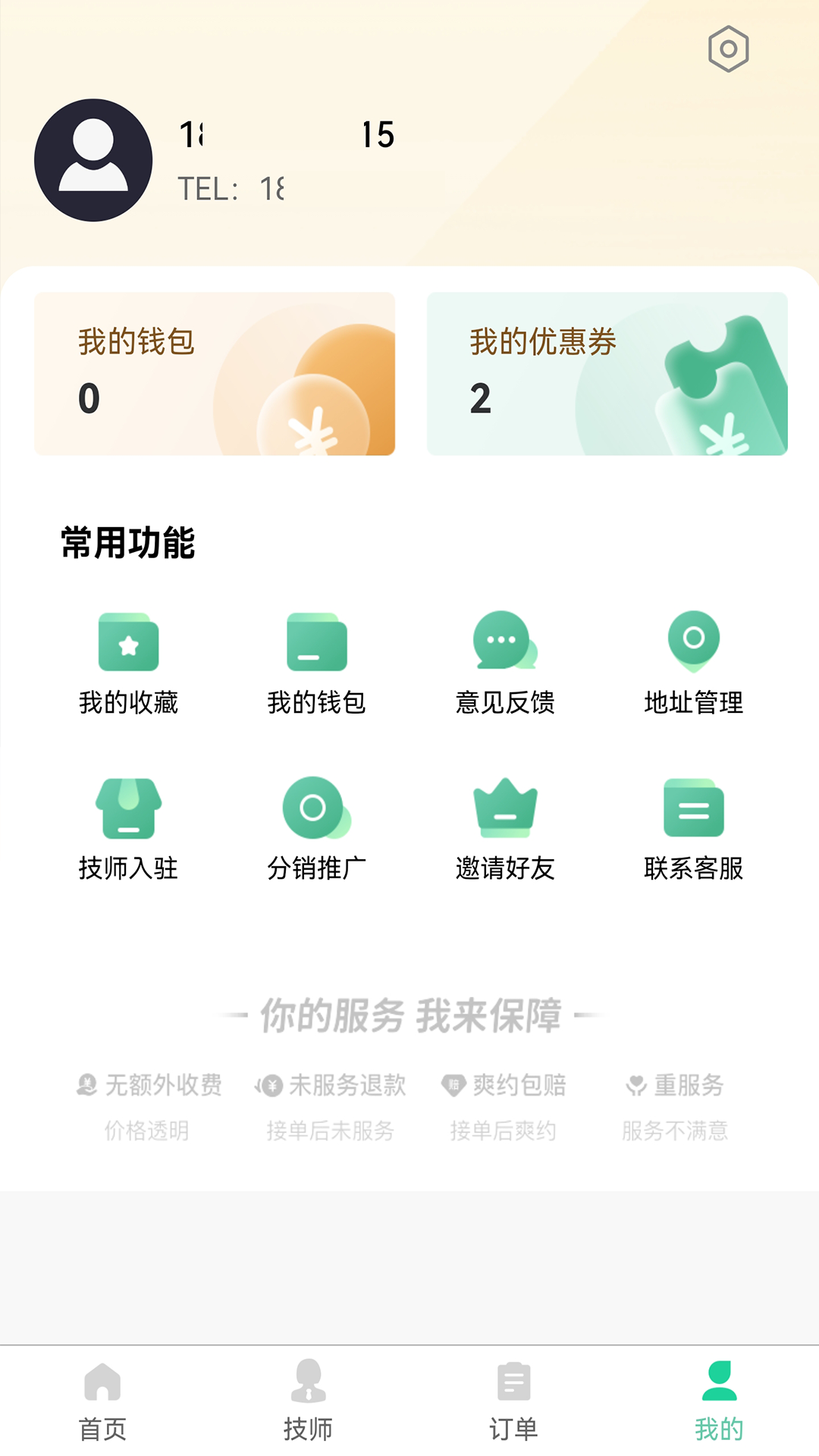Tap 邀请好友 to invite friends
819x1456 pixels.
tap(505, 830)
